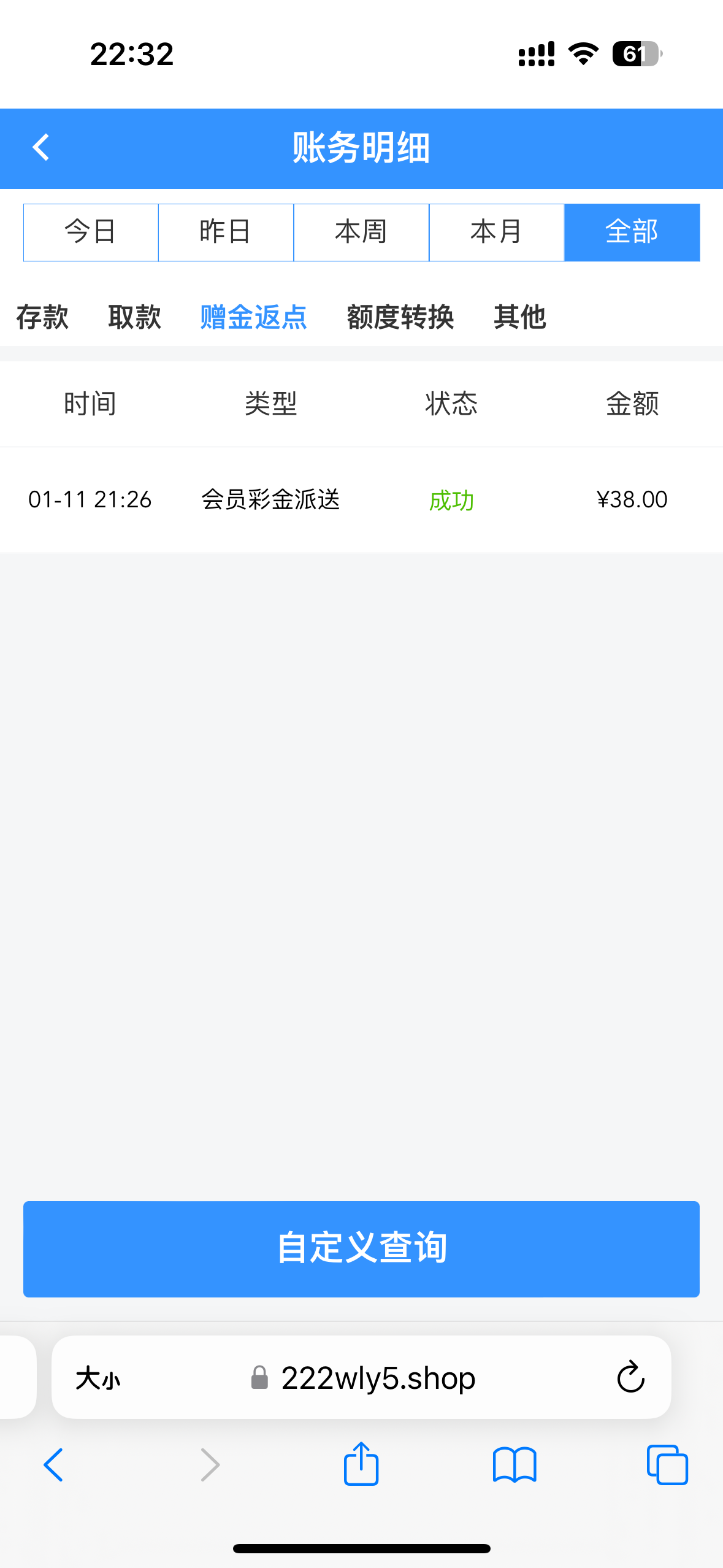The height and width of the screenshot is (1568, 723).
Task: Select the 今日 time filter
Action: pos(91,233)
